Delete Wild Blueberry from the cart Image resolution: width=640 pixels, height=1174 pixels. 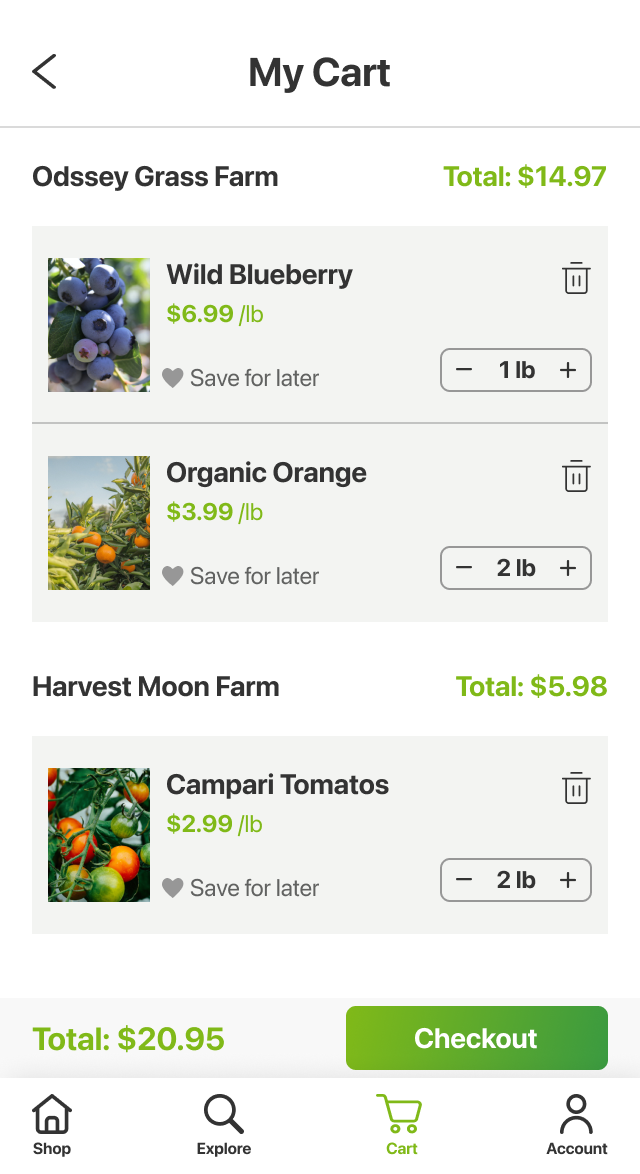(576, 278)
